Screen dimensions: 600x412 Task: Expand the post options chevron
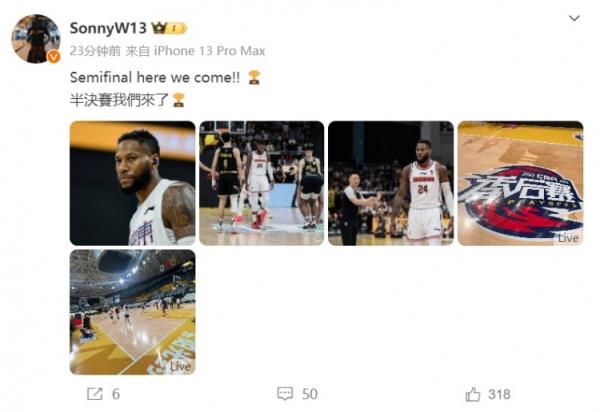click(x=573, y=19)
